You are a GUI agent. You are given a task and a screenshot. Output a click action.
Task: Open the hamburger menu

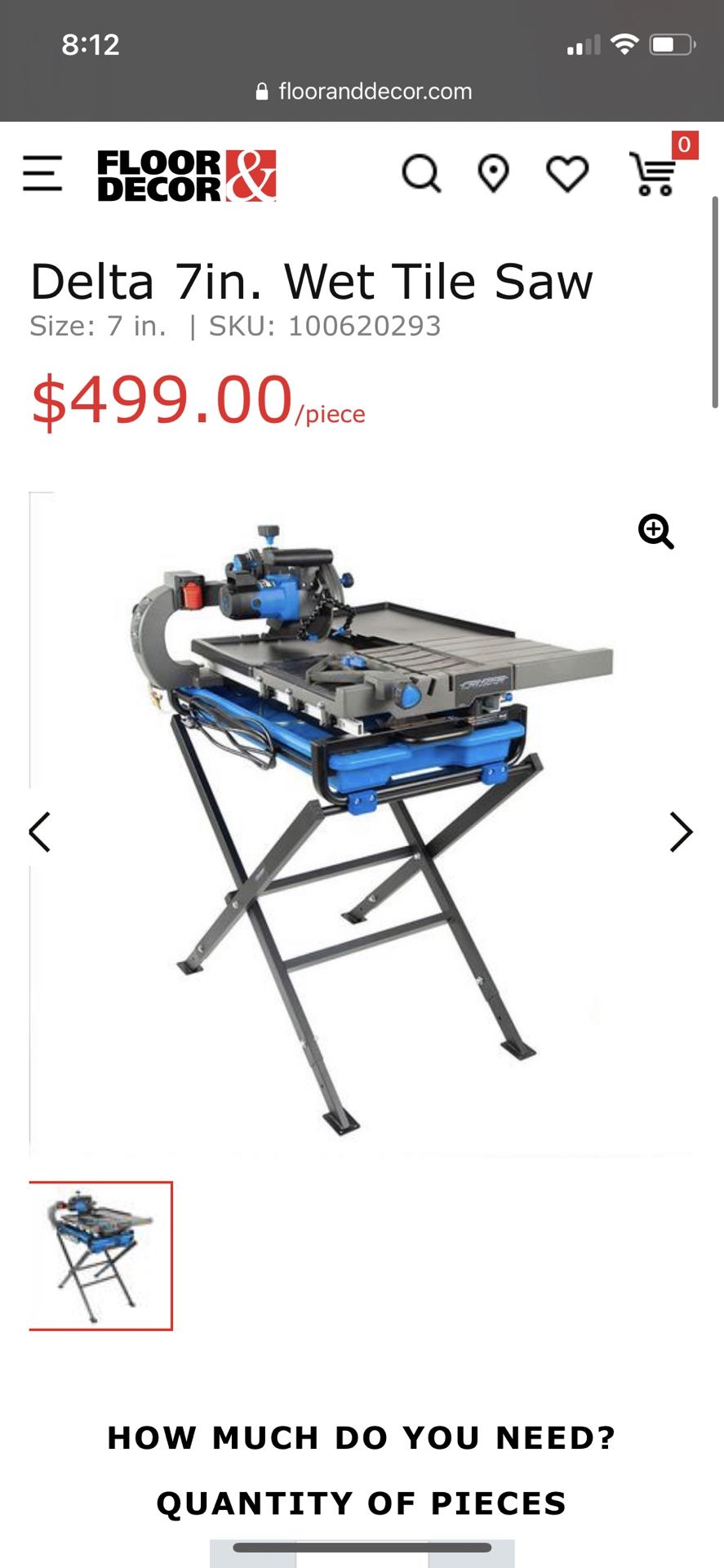point(42,174)
